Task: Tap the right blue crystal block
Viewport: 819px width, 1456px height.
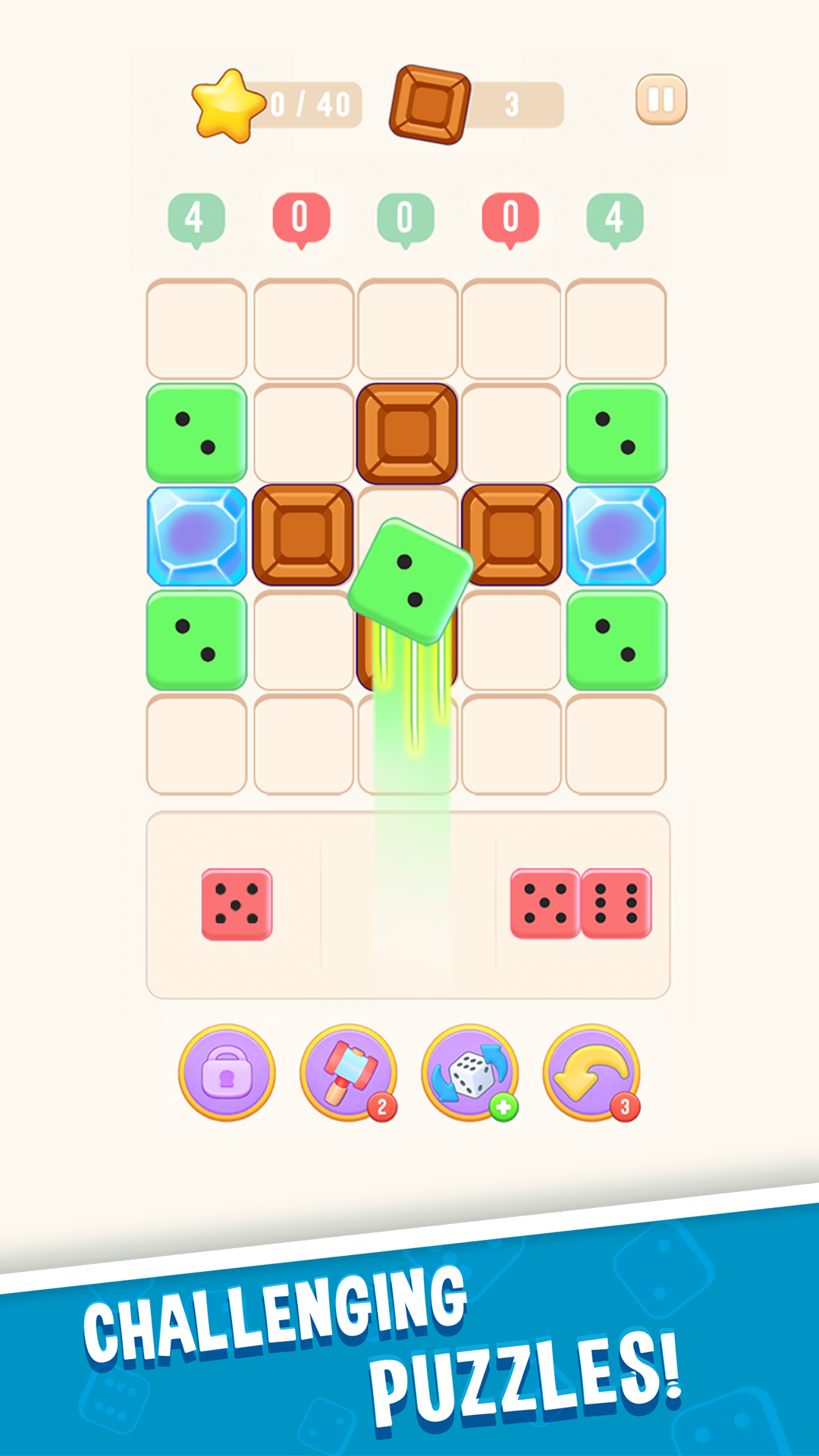Action: pos(616,535)
